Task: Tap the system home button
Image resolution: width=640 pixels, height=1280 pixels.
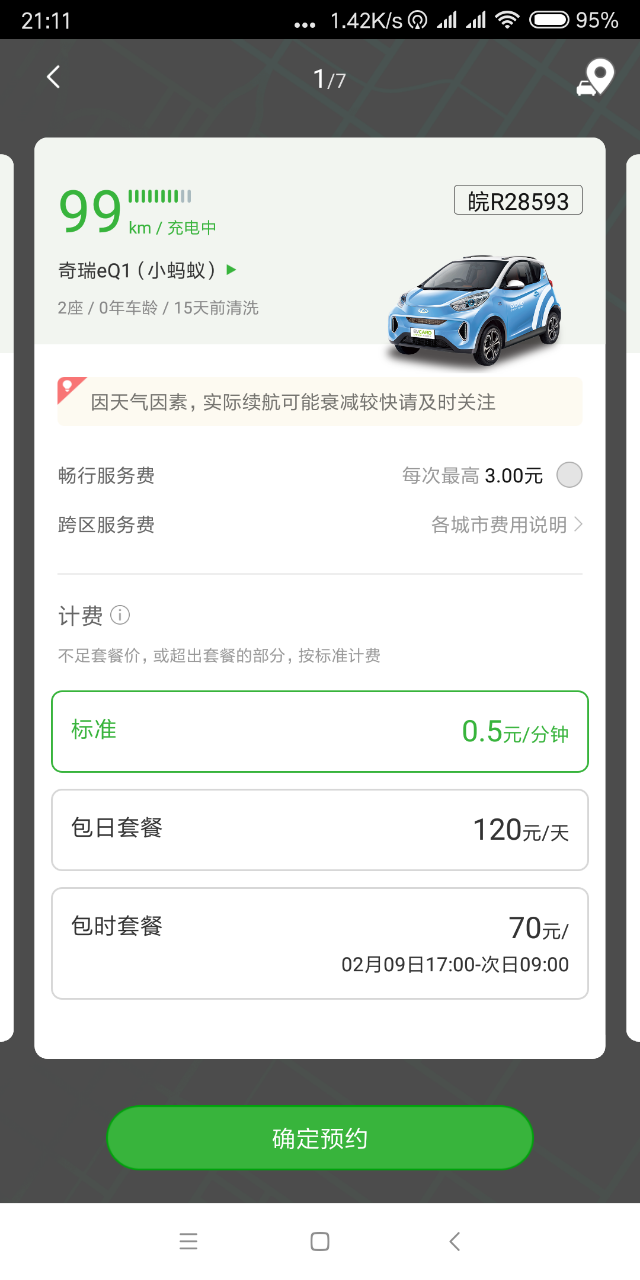Action: coord(320,1241)
